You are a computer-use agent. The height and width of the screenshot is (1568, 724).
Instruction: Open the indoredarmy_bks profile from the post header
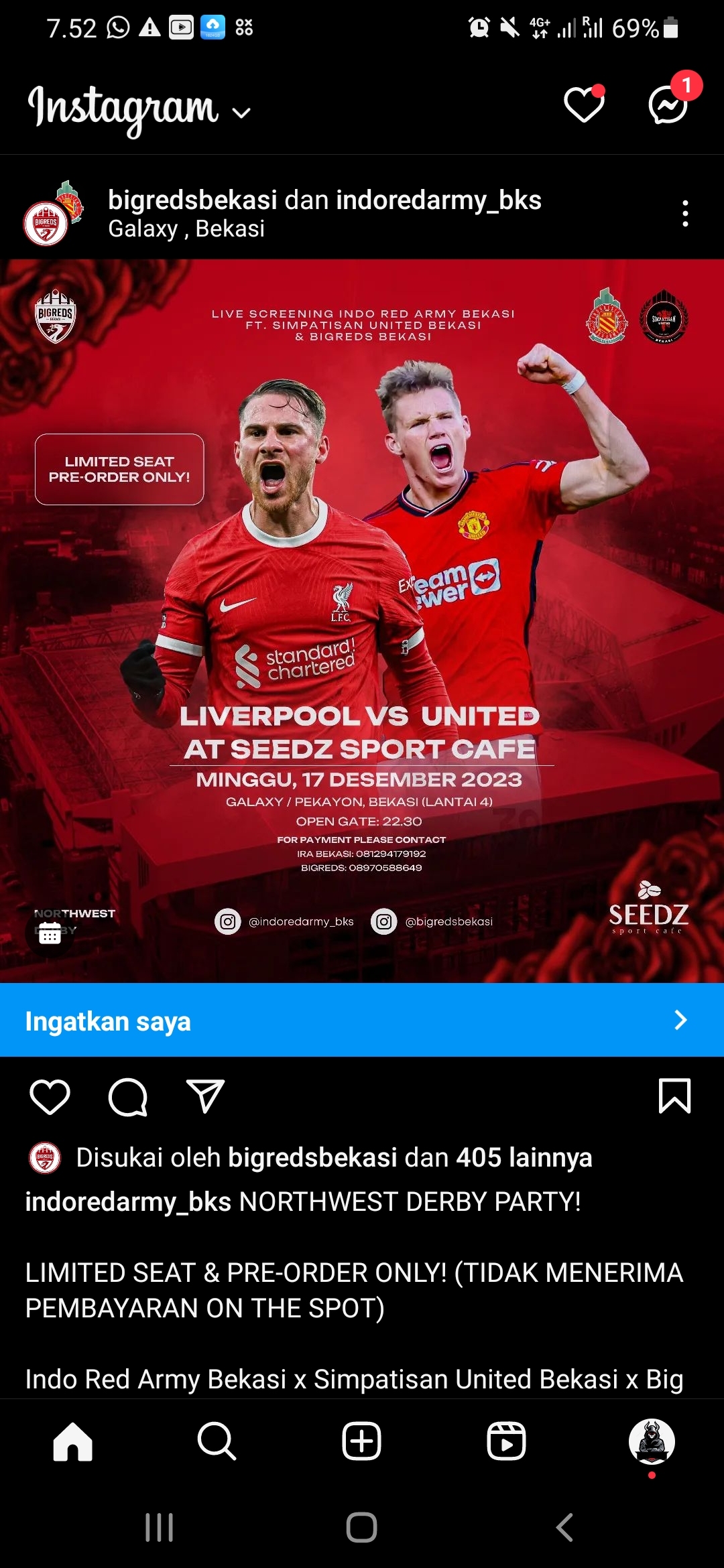(x=438, y=200)
